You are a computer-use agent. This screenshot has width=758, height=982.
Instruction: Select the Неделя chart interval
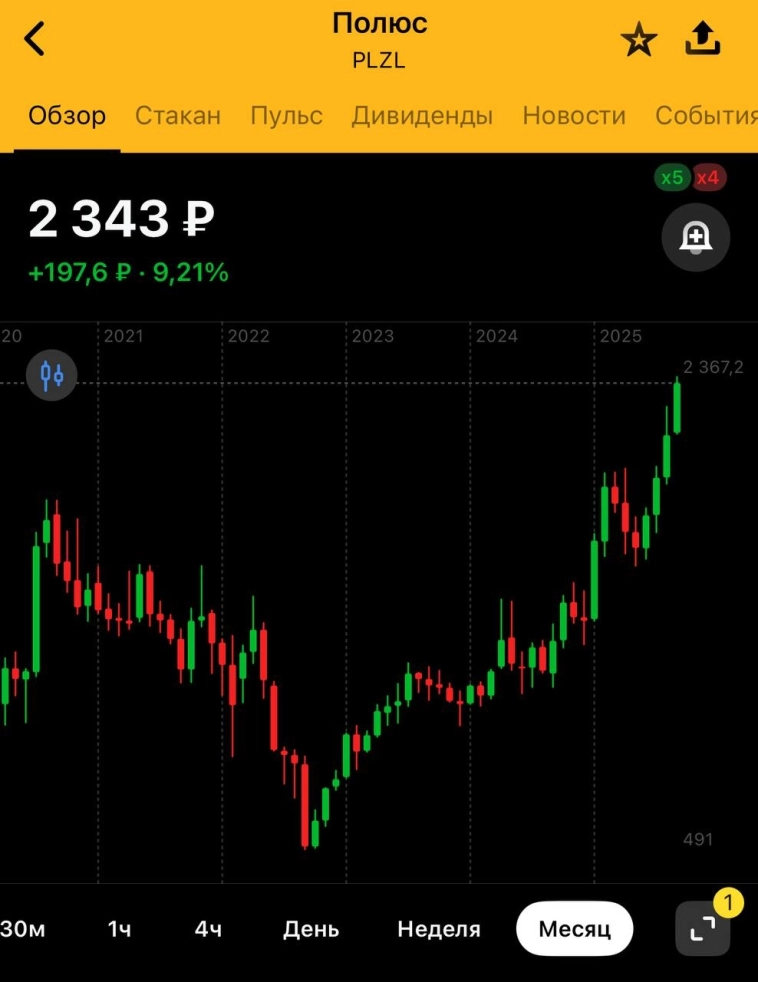pos(439,929)
